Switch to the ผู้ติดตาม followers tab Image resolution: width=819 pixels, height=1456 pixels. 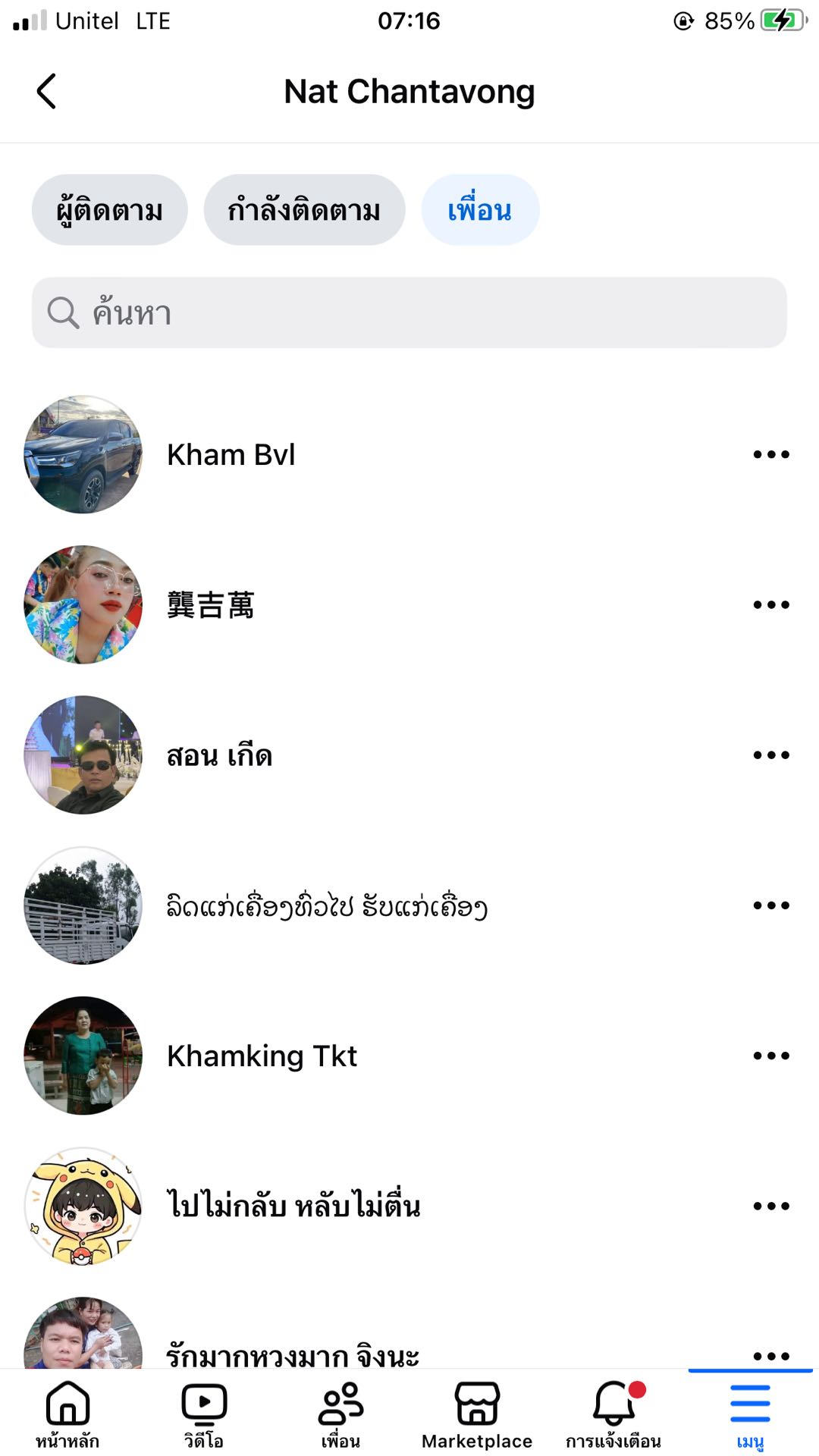[110, 210]
